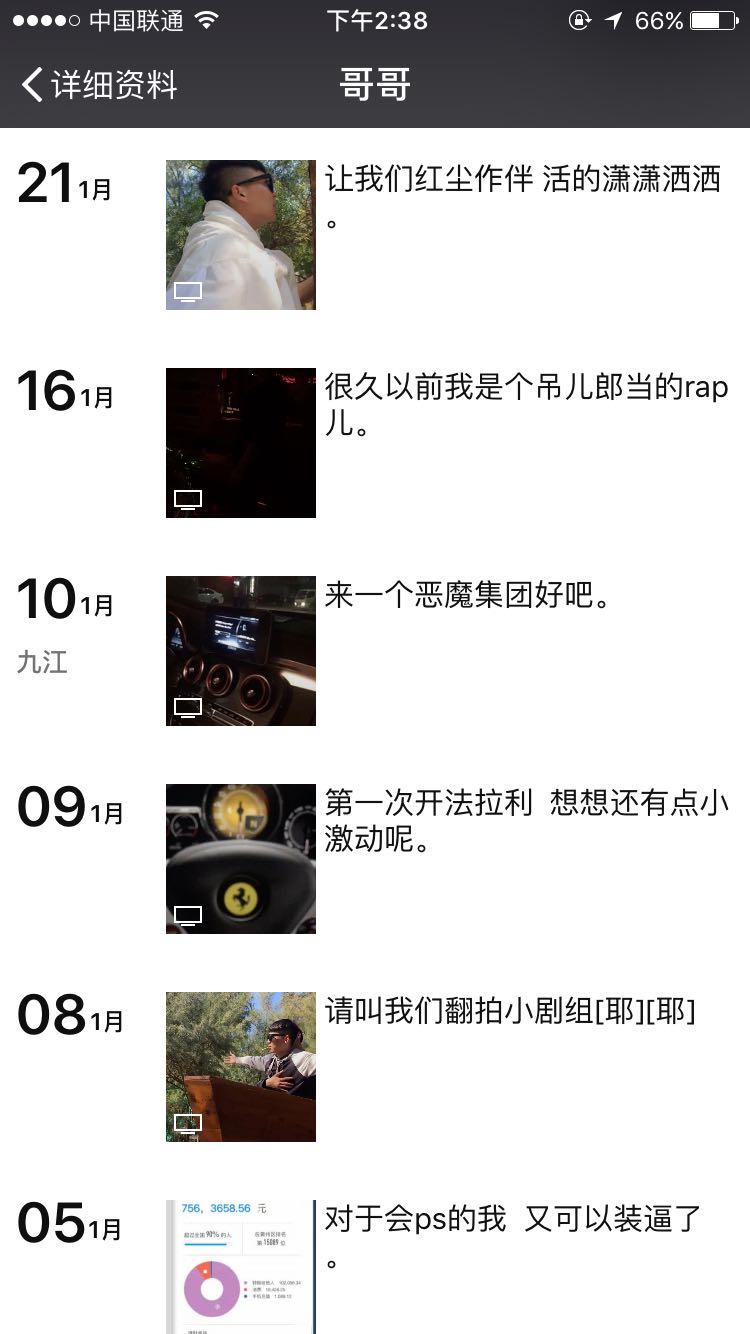This screenshot has height=1334, width=750.
Task: Open the video post from 21 1月
Action: point(240,235)
